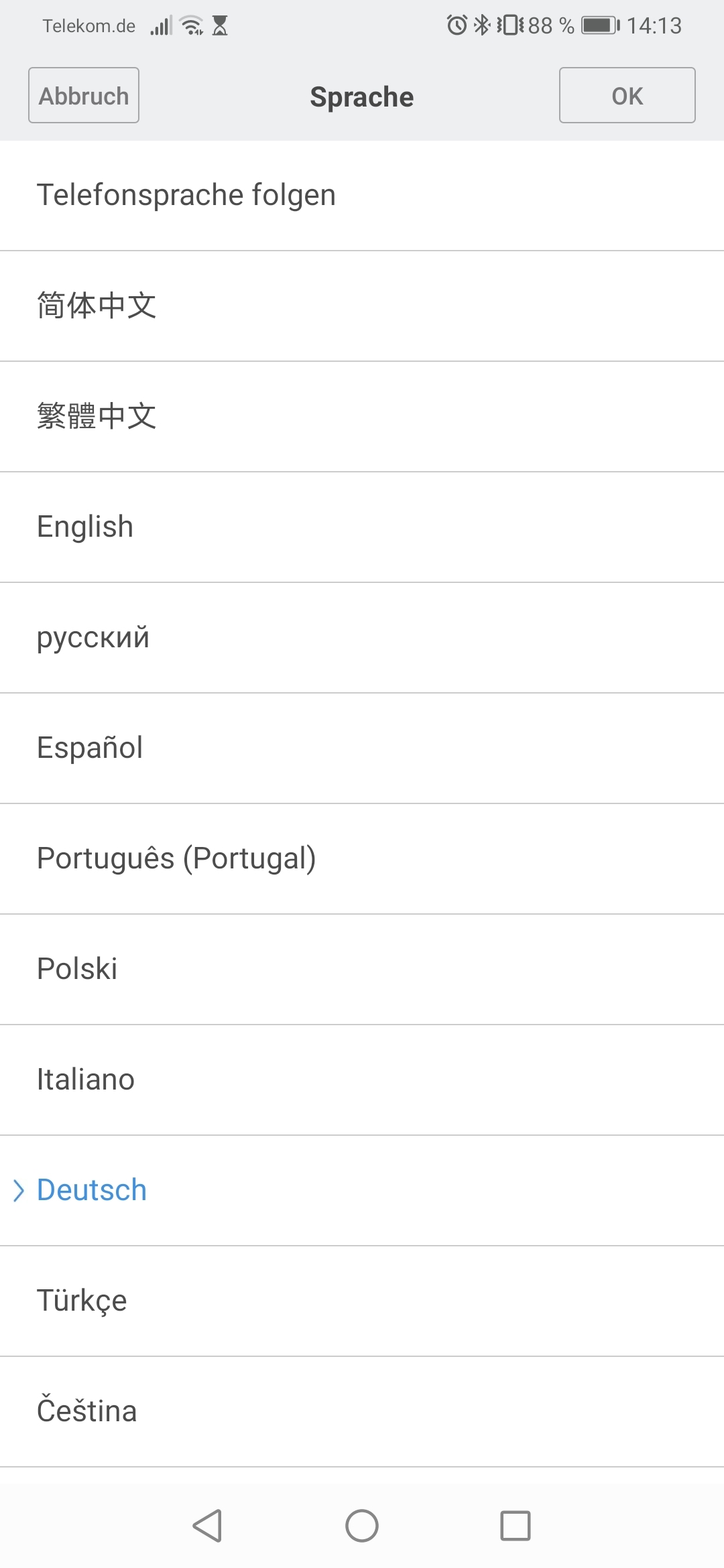Select Español from the list
Image resolution: width=724 pixels, height=1568 pixels.
(x=362, y=748)
